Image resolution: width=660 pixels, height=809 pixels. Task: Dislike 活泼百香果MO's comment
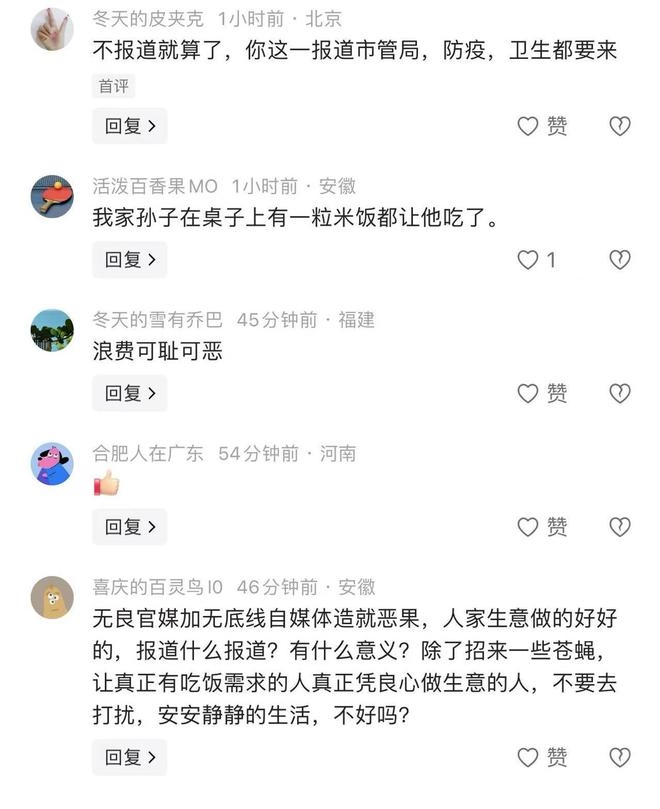click(620, 260)
